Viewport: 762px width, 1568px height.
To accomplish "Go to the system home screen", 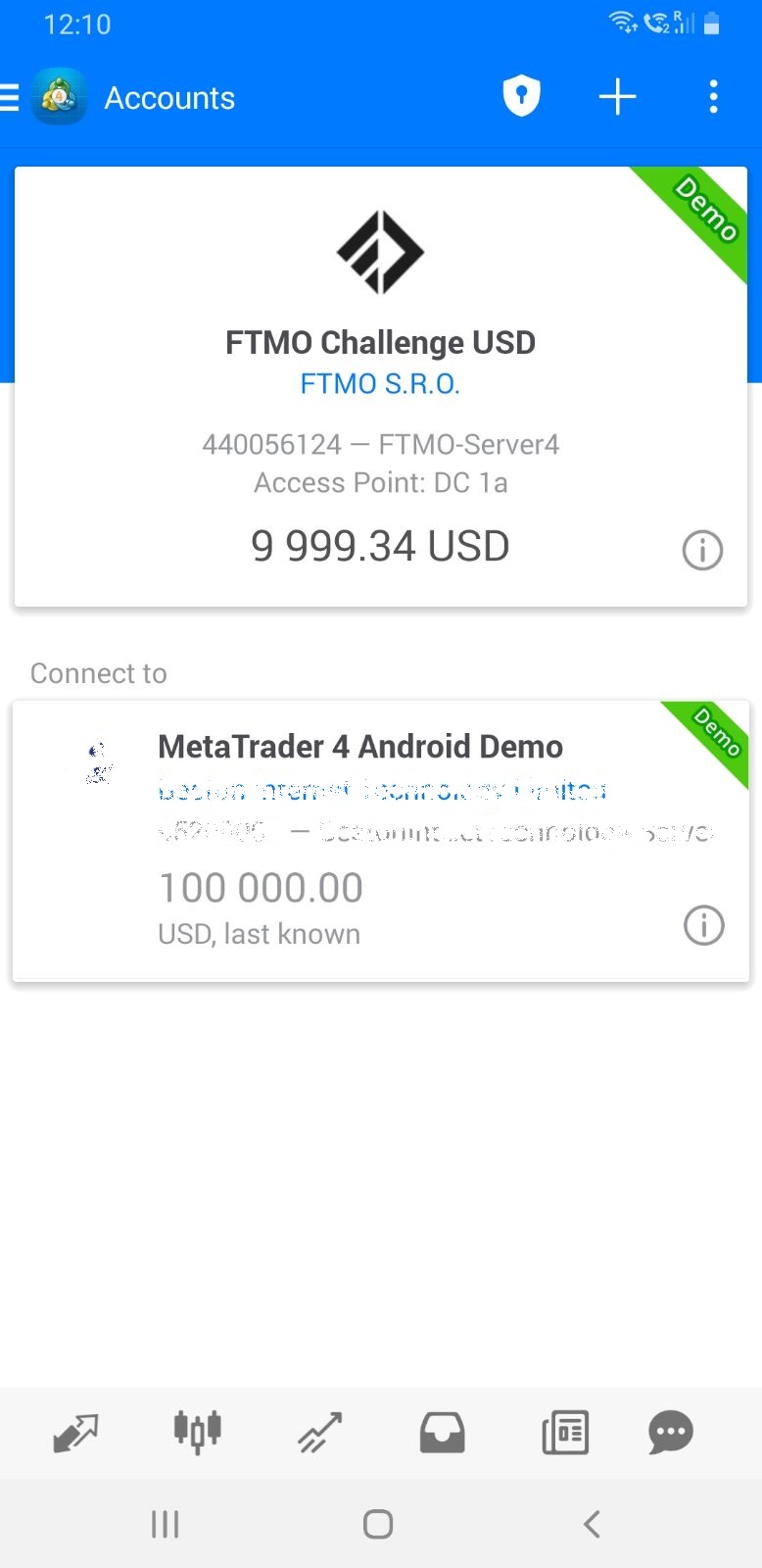I will tap(378, 1524).
